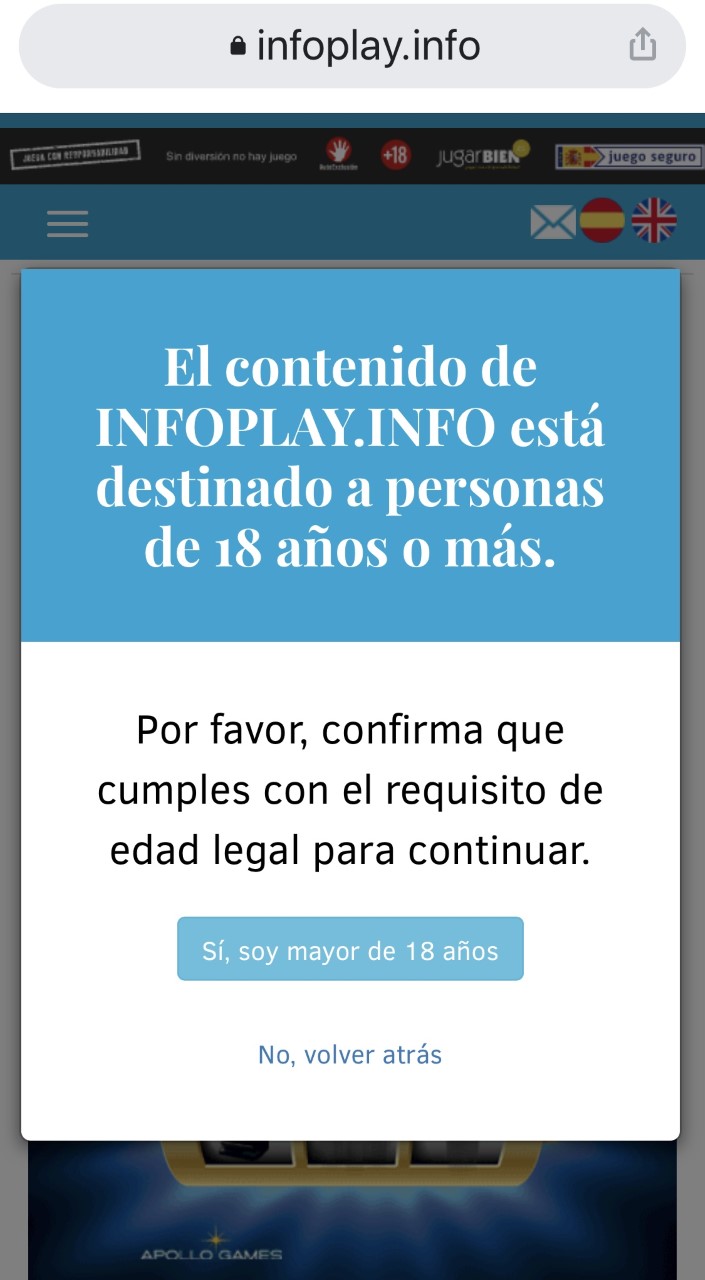This screenshot has height=1280, width=705.
Task: Tap the infoplay.info address bar
Action: pyautogui.click(x=355, y=46)
